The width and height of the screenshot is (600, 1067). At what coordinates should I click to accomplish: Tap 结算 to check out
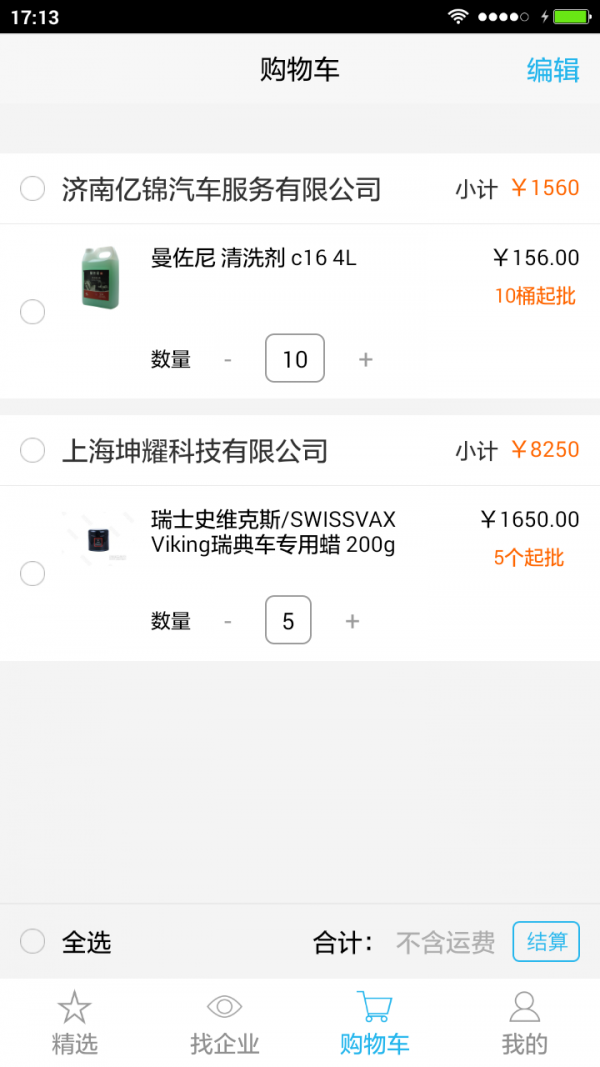[546, 941]
